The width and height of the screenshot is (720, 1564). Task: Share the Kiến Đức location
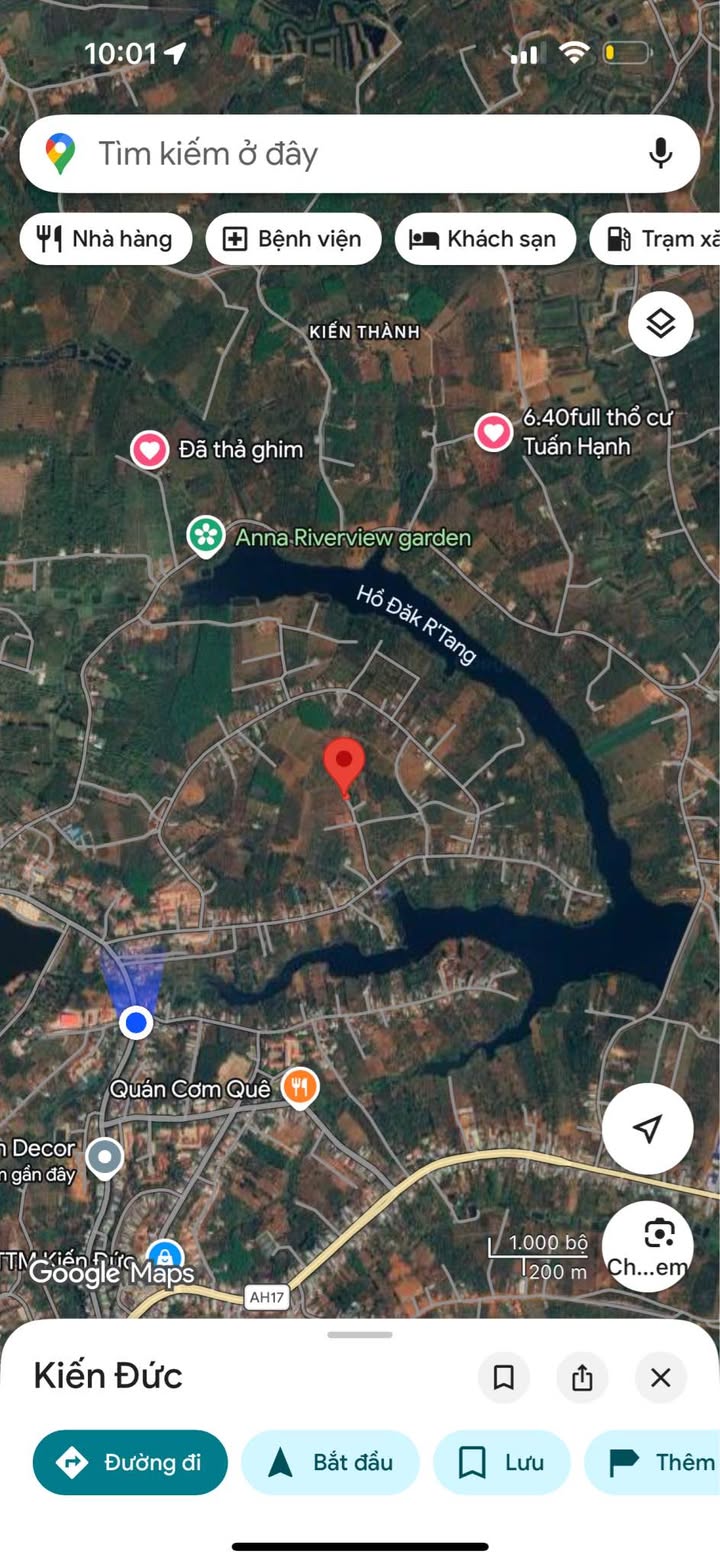[x=582, y=1378]
